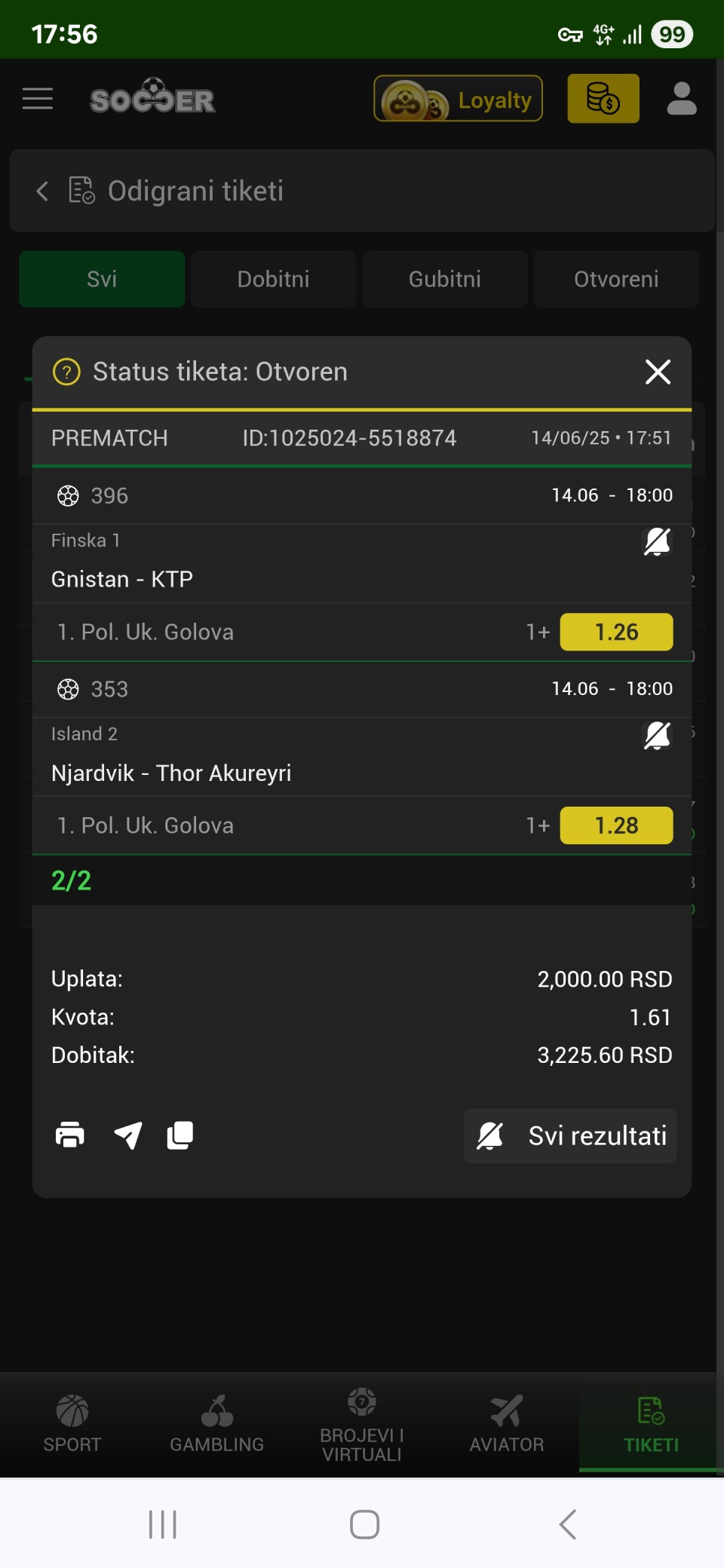
Task: Open the ticket status help icon
Action: 66,372
